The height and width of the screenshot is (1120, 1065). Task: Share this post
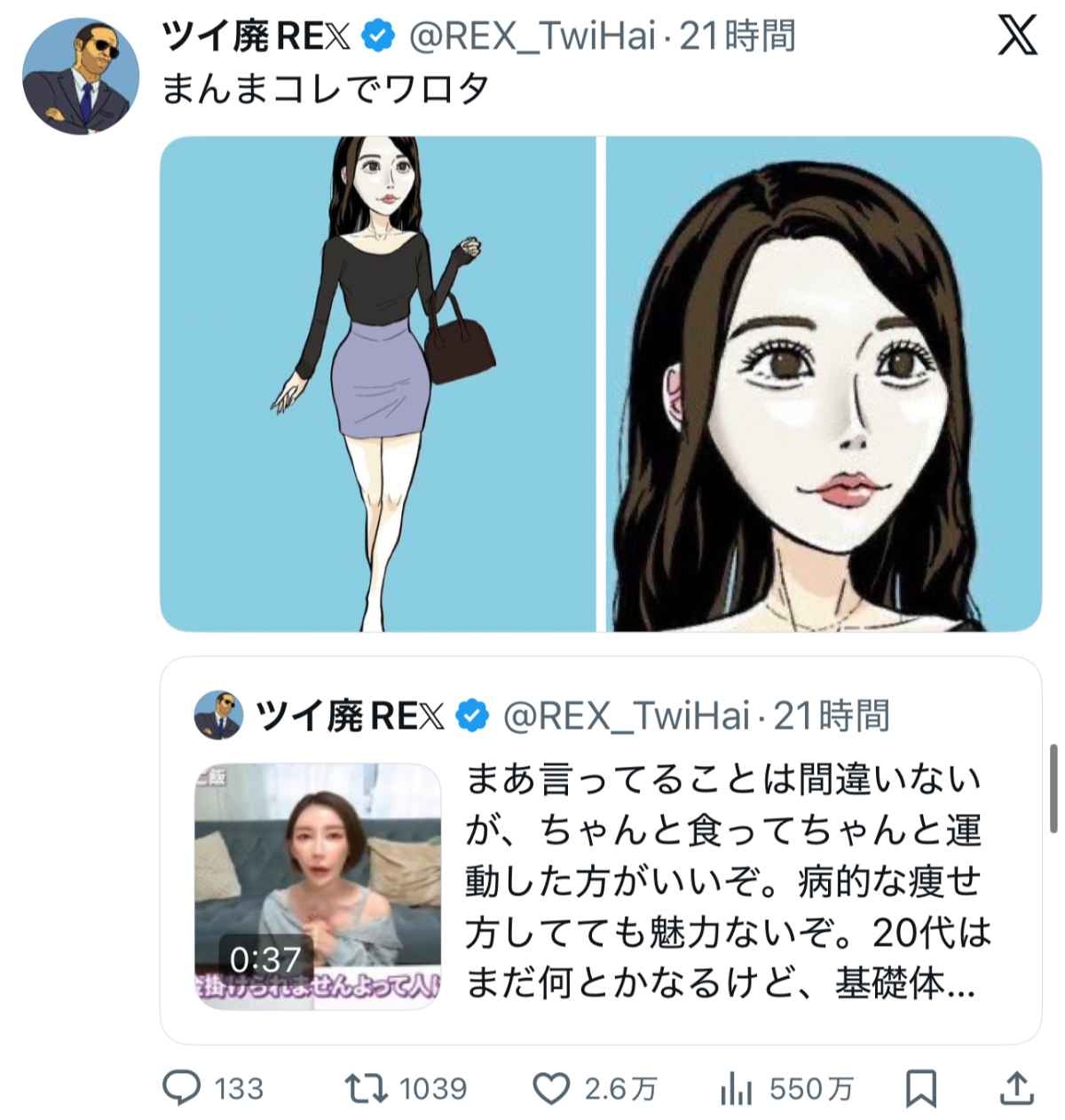pos(1016,1088)
